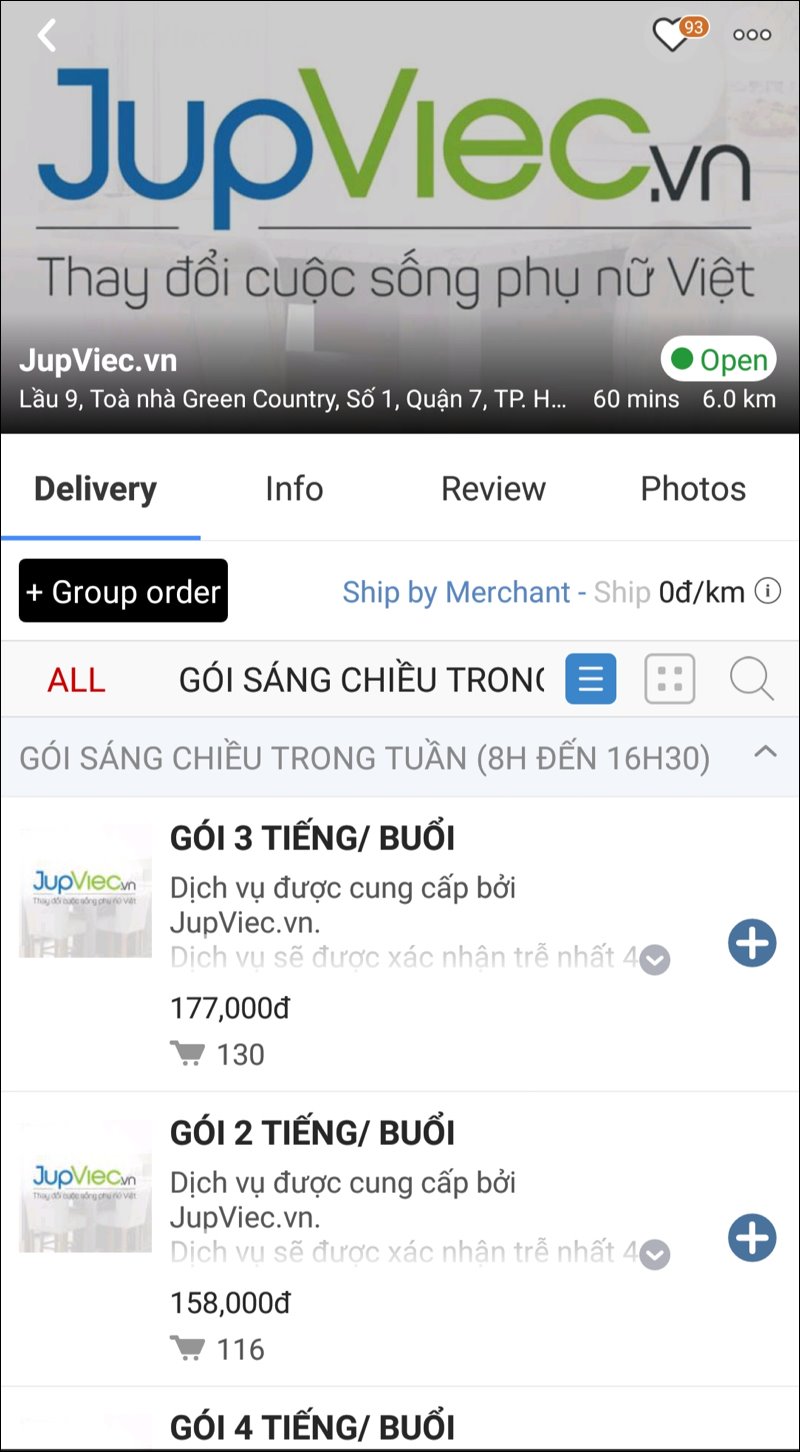Select the GÓI SÁNG CHIỀU TRONG category chip
The image size is (800, 1452).
[x=360, y=680]
